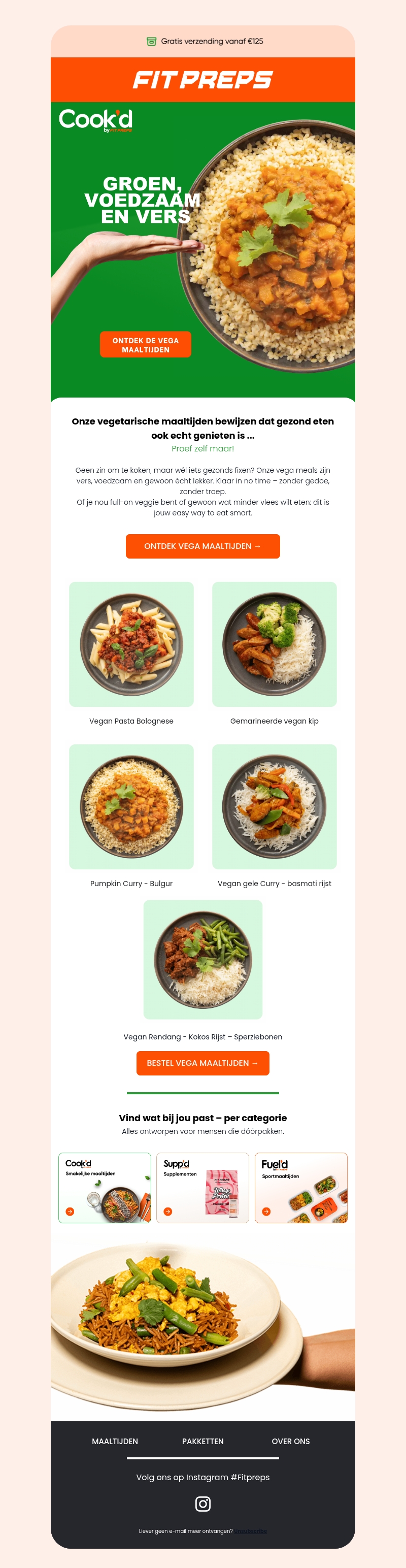The width and height of the screenshot is (406, 1568).
Task: Open the Cook'd Smakelijke maaltijden category
Action: pyautogui.click(x=105, y=1188)
